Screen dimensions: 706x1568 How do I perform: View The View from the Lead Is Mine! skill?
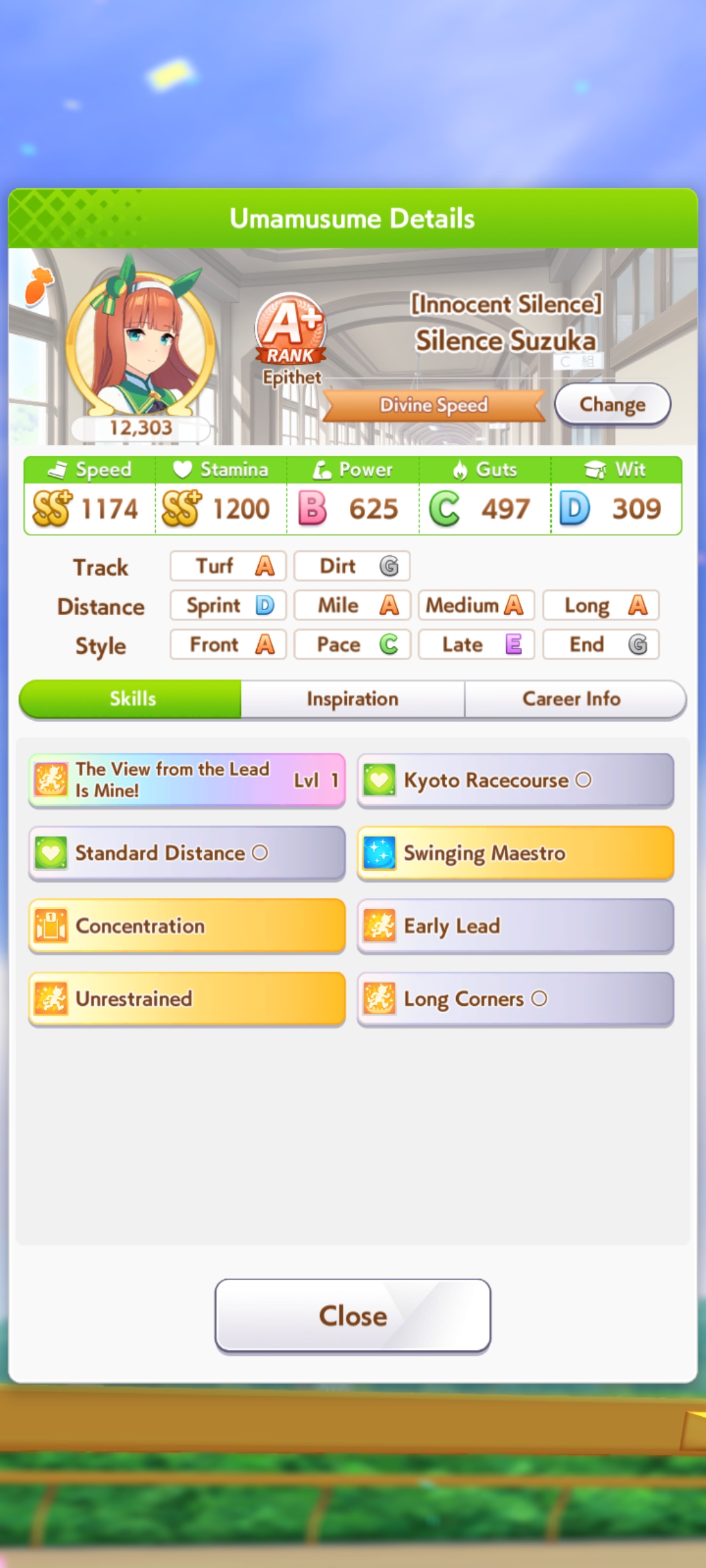pos(187,780)
